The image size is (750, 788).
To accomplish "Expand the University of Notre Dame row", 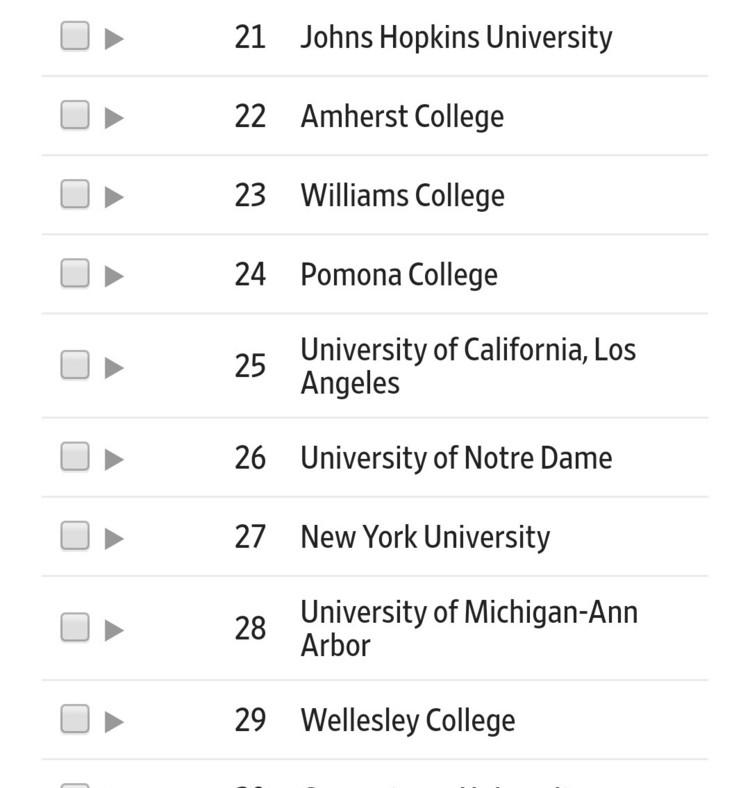I will pos(114,459).
